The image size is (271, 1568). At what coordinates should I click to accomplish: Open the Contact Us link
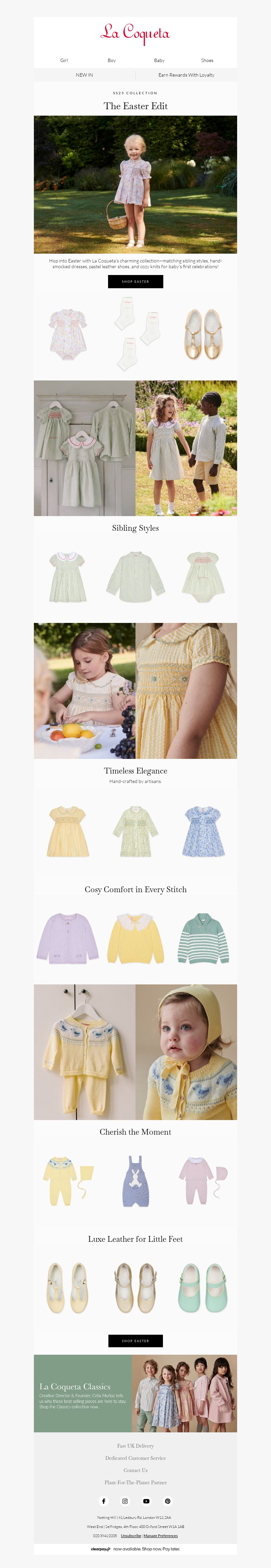[135, 1470]
